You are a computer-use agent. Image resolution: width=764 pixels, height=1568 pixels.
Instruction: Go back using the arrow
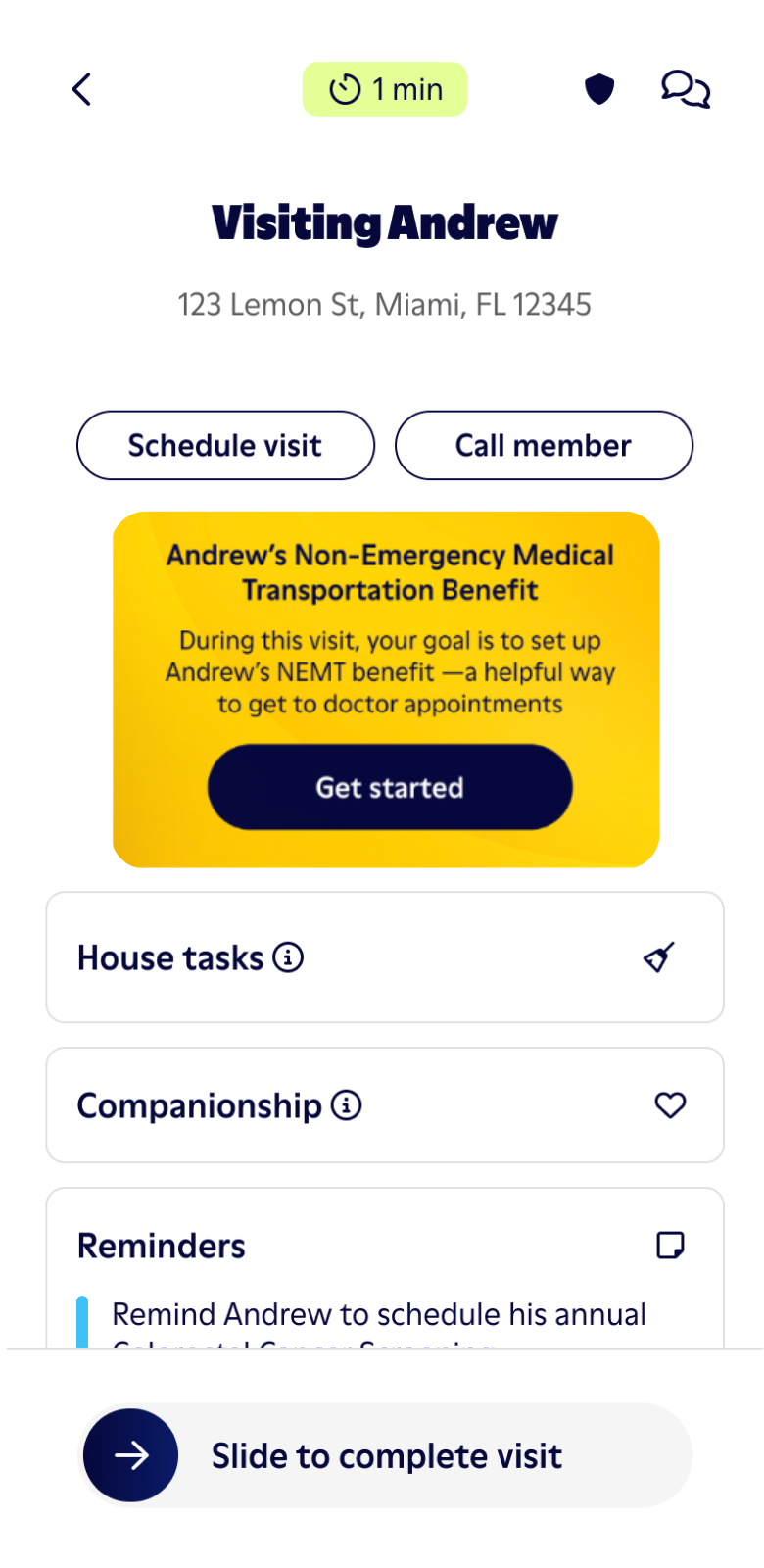click(82, 89)
